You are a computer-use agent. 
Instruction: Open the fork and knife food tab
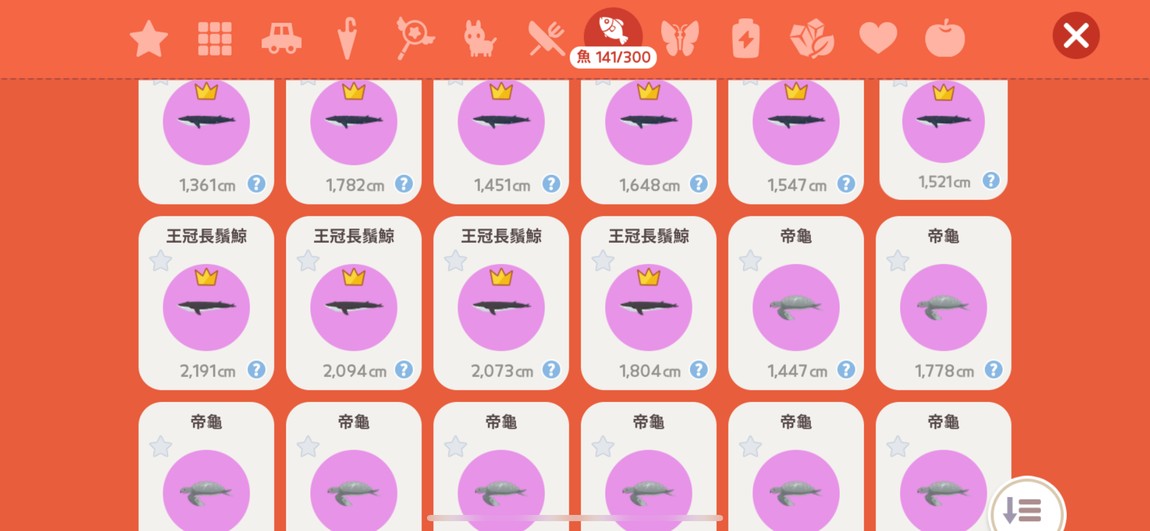pyautogui.click(x=546, y=39)
